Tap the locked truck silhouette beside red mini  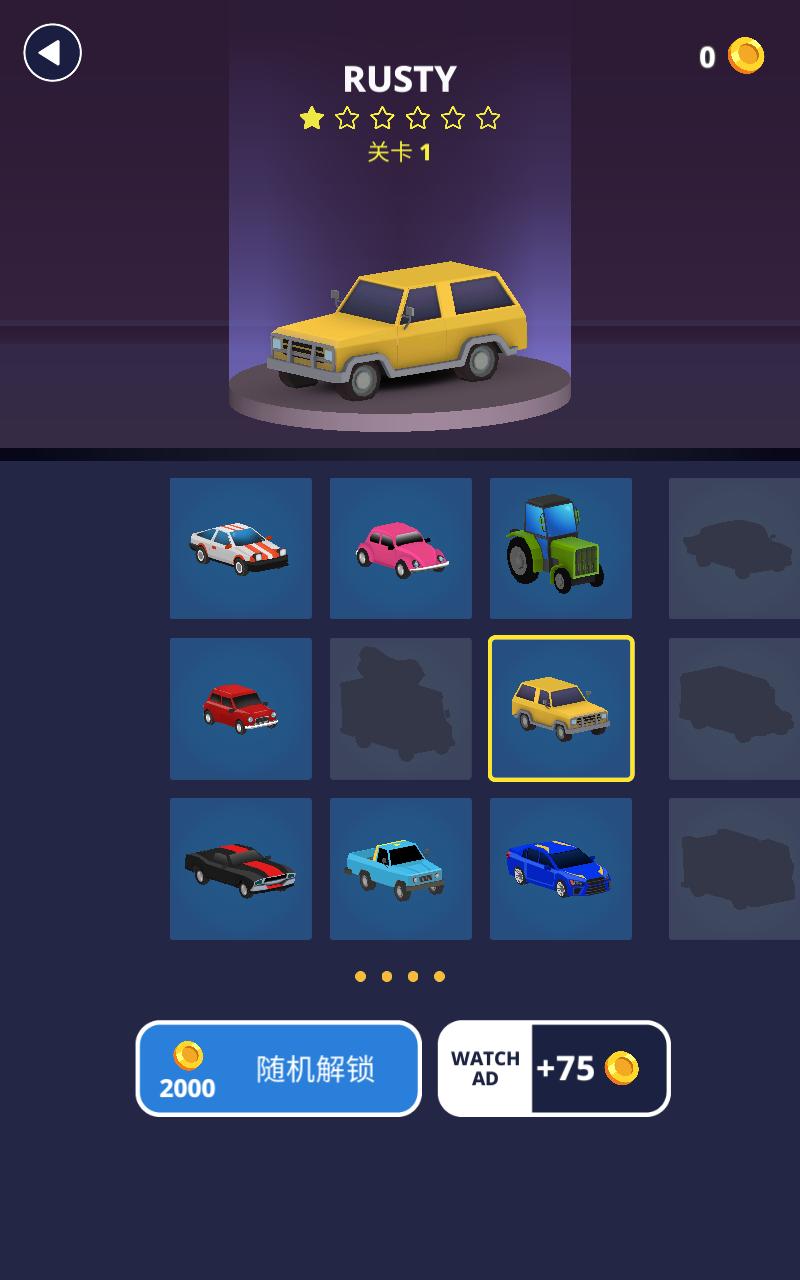coord(401,708)
